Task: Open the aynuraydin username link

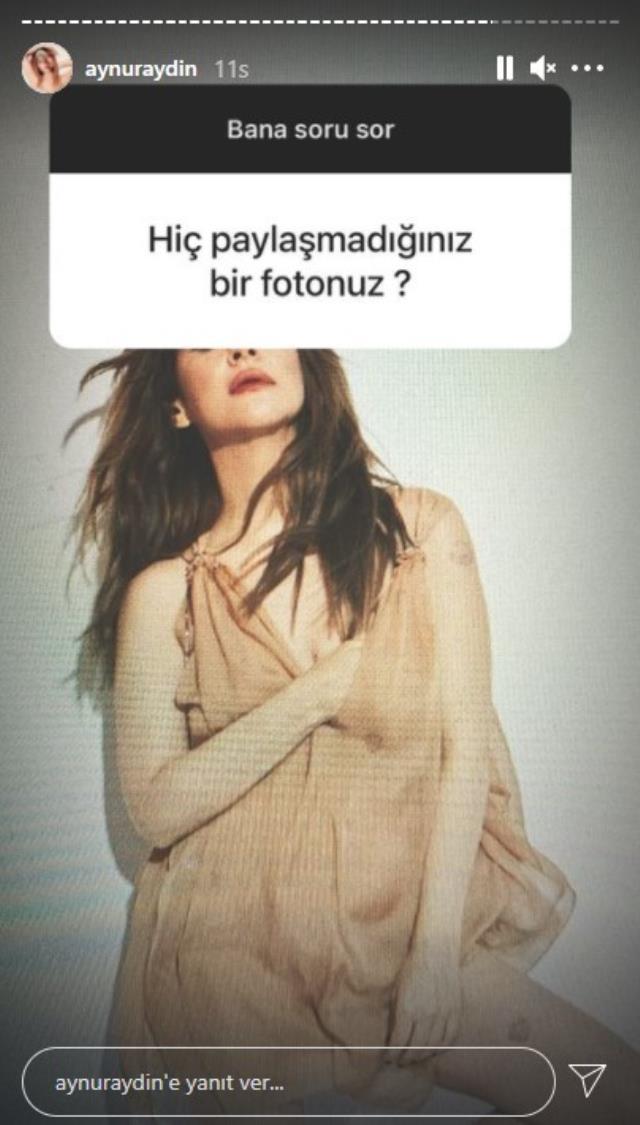Action: coord(141,70)
